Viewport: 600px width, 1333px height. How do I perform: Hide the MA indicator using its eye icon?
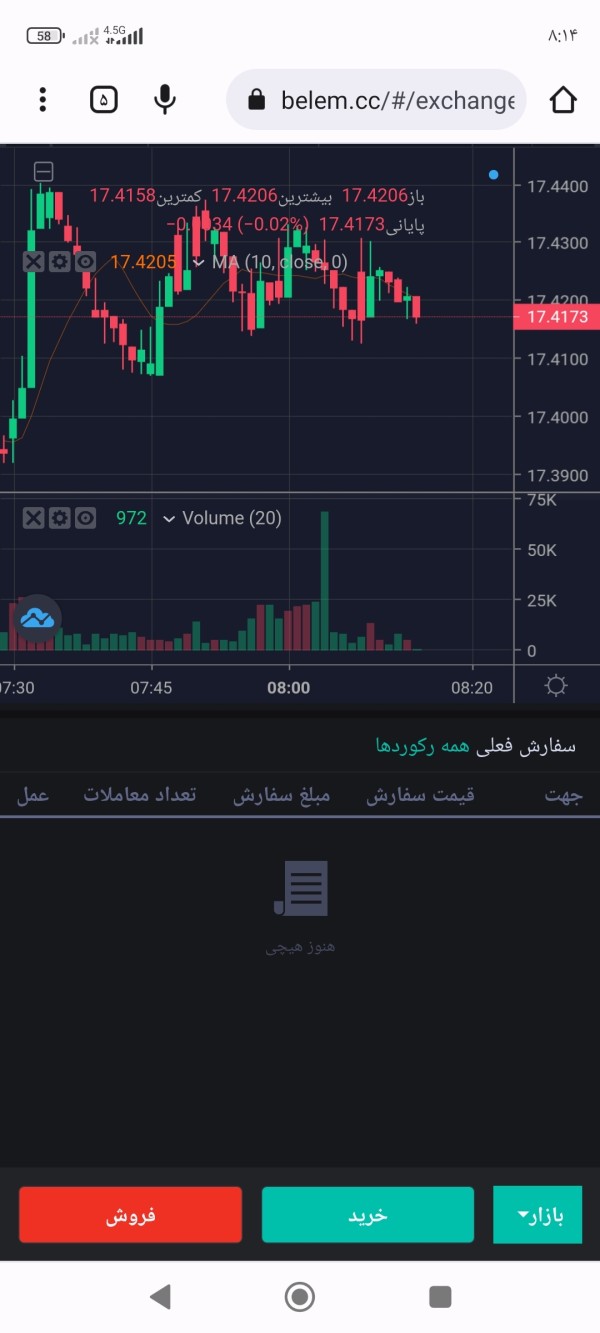click(86, 262)
